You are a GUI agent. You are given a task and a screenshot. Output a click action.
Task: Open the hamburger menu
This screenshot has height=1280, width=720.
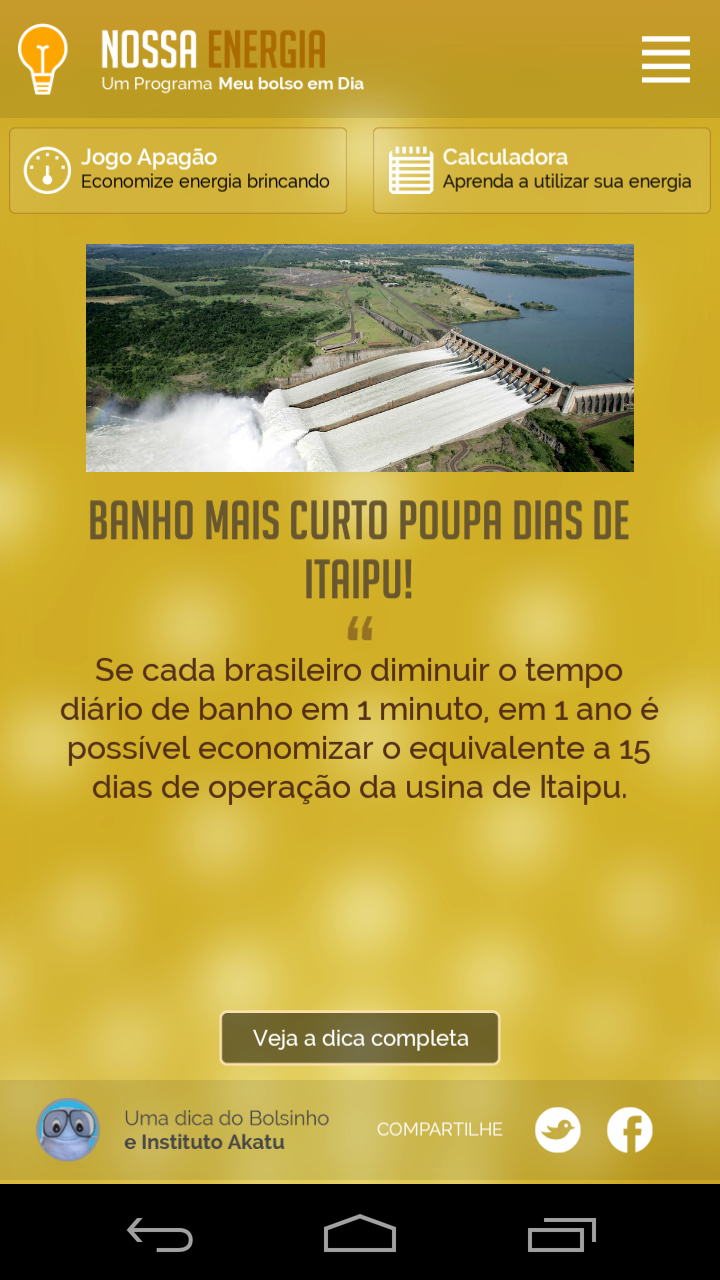click(x=666, y=59)
